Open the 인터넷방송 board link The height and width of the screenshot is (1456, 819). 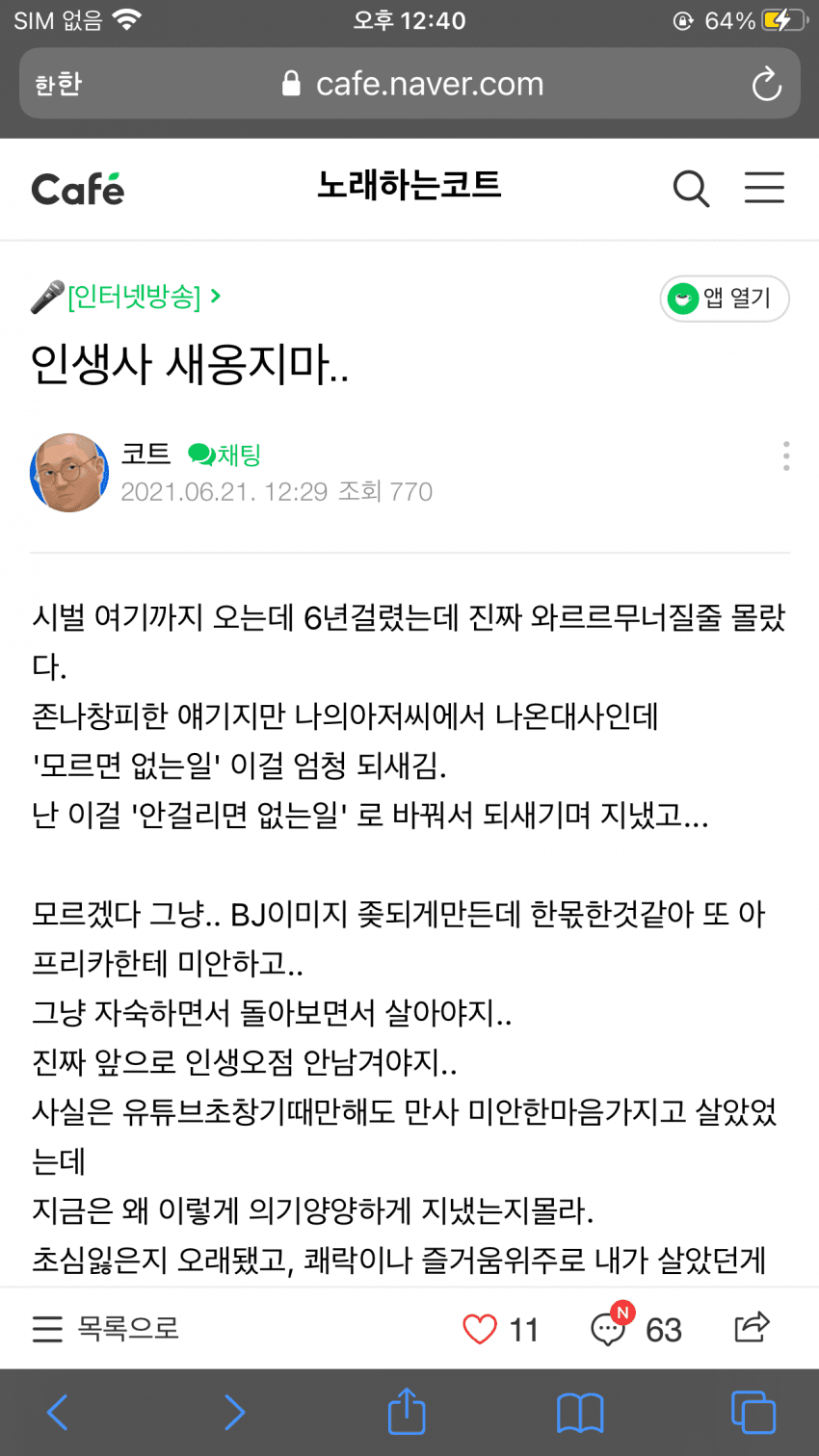pyautogui.click(x=135, y=297)
